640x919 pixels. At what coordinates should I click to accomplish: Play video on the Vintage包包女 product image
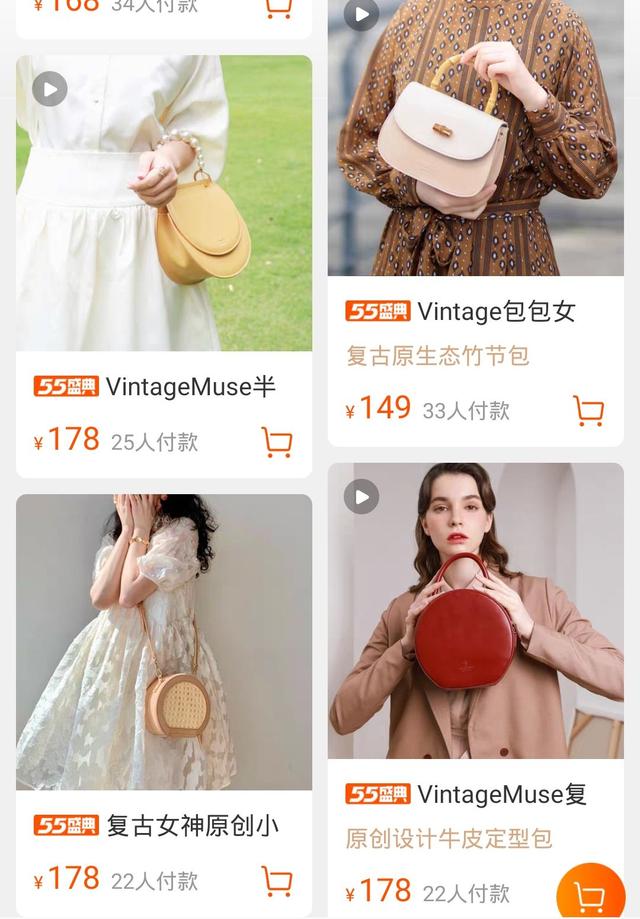coord(361,14)
